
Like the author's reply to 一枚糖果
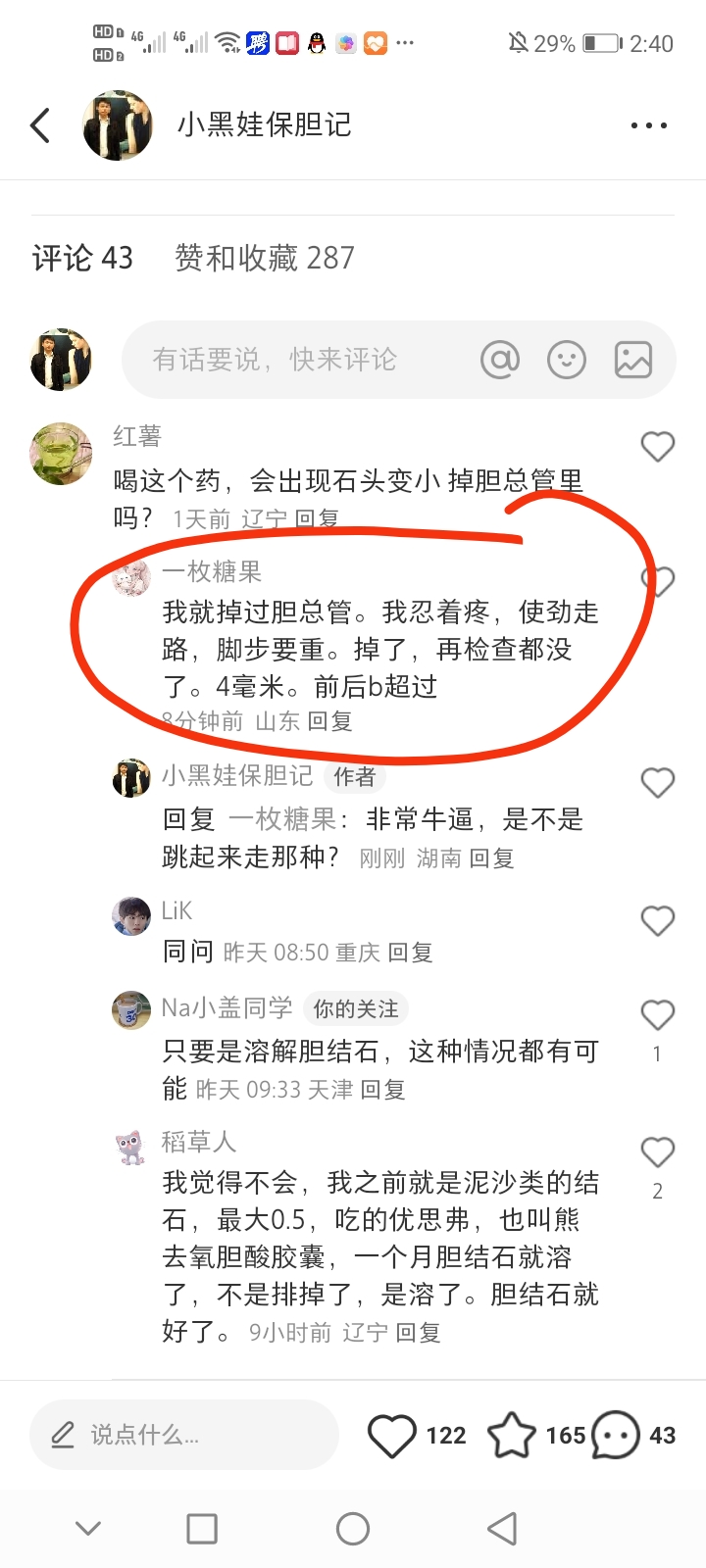657,782
